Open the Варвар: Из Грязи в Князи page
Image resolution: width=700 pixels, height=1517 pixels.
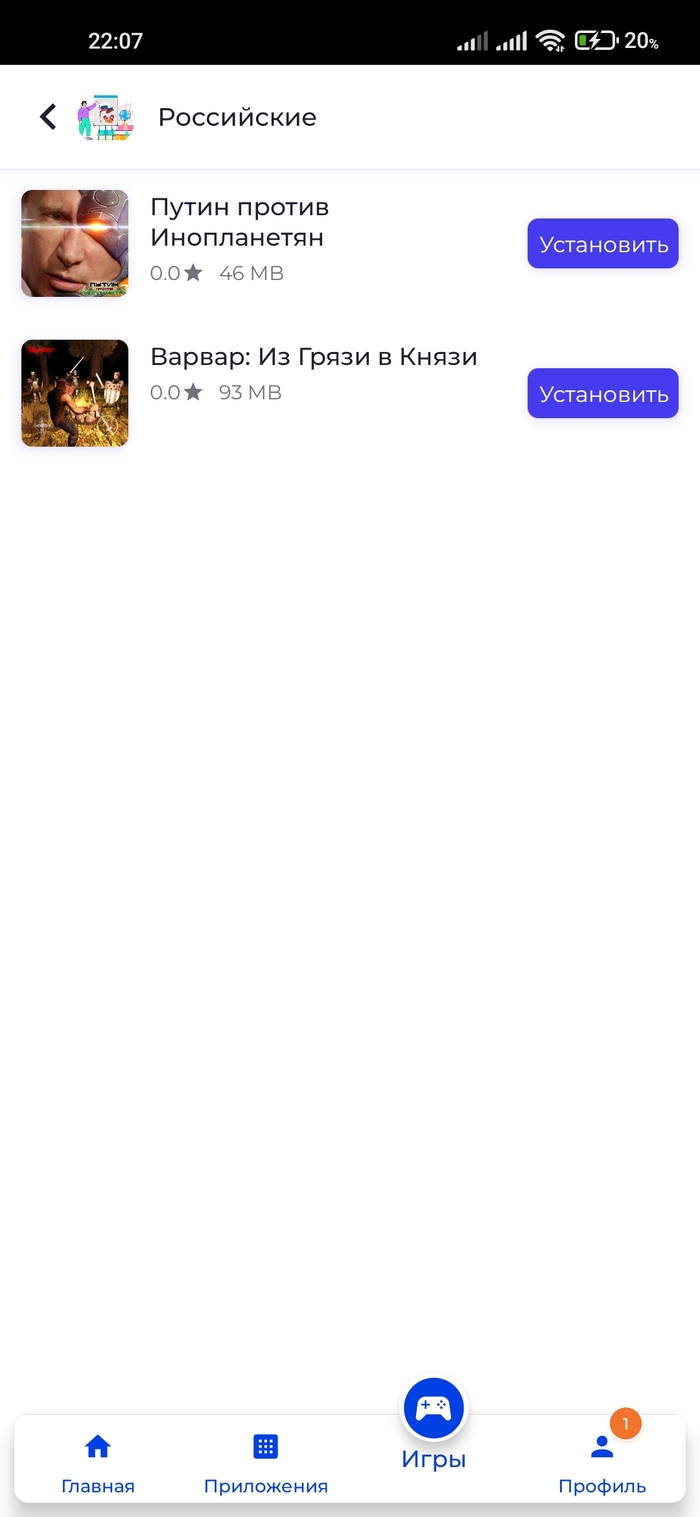click(313, 357)
